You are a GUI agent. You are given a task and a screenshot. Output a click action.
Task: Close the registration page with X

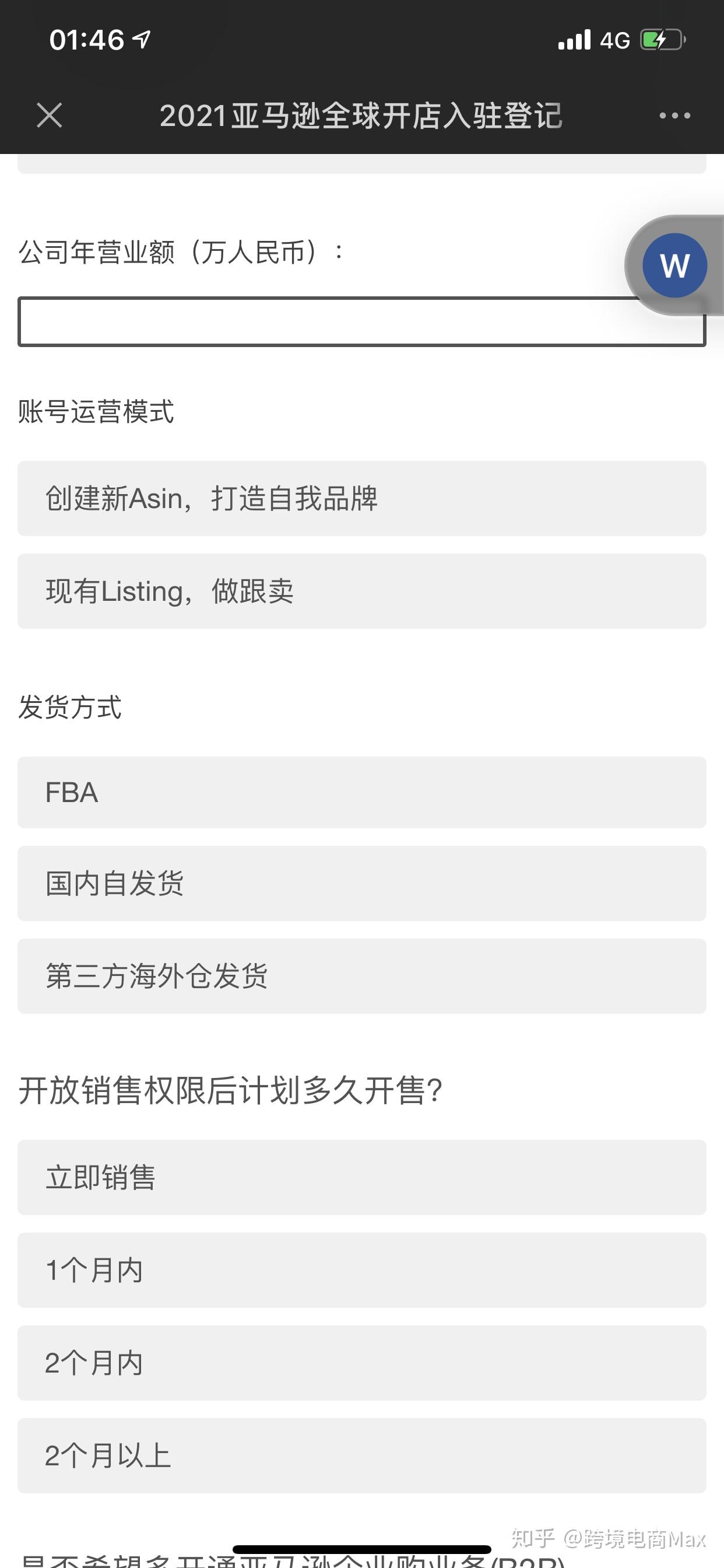[x=50, y=115]
